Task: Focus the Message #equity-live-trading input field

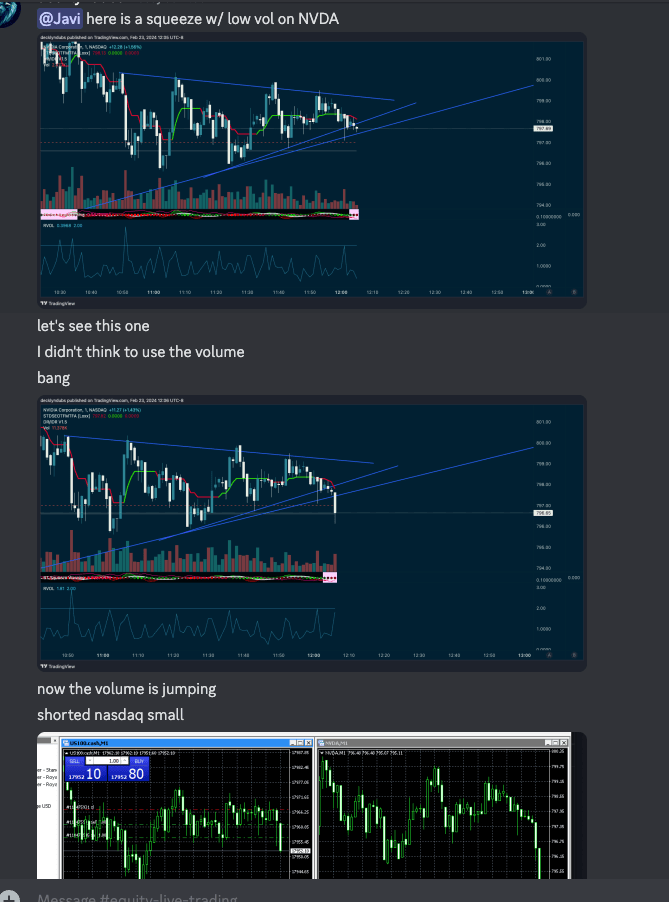Action: tap(300, 897)
